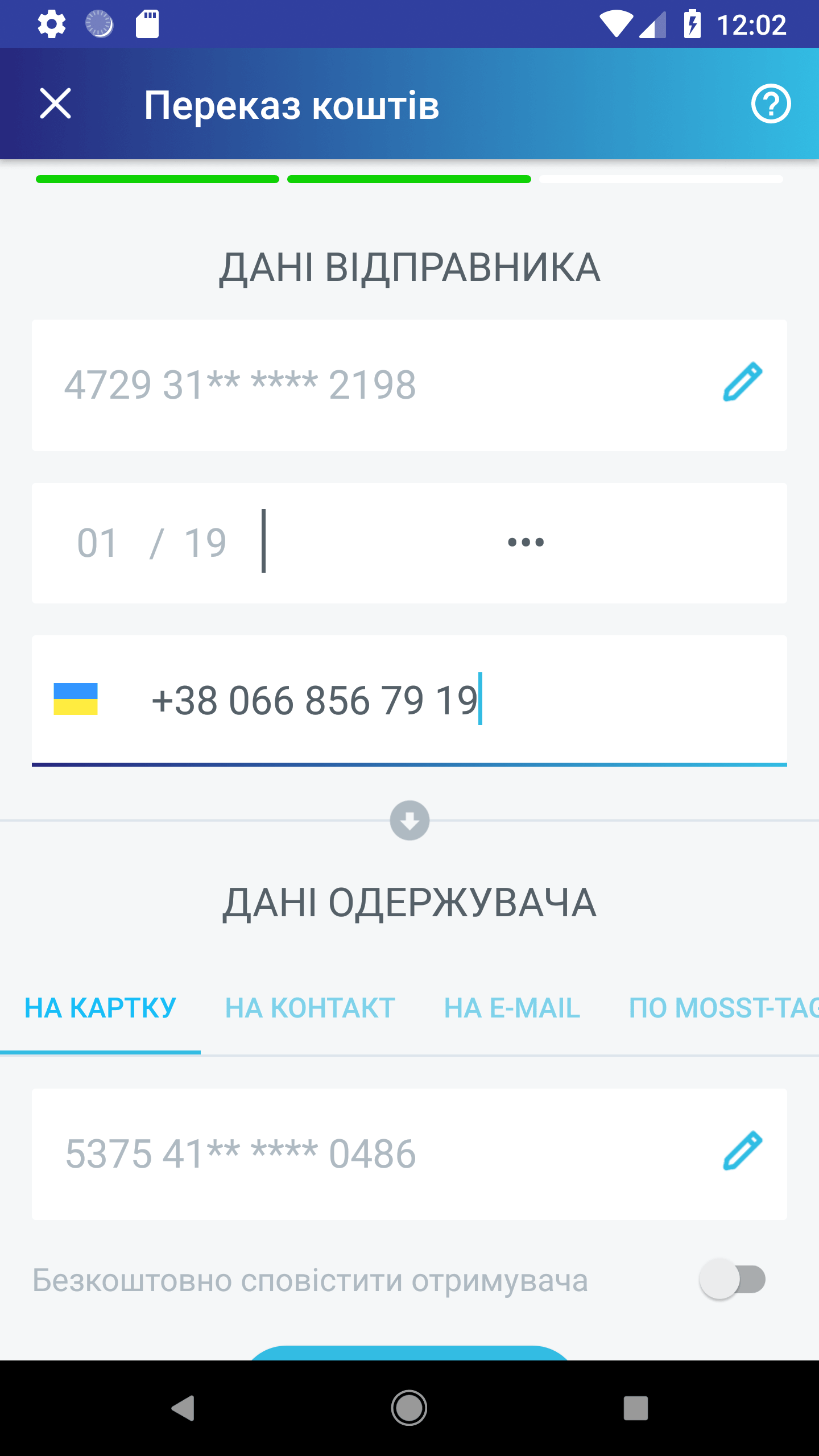Select the Ukraine flag country picker
The width and height of the screenshot is (819, 1456).
click(x=76, y=699)
